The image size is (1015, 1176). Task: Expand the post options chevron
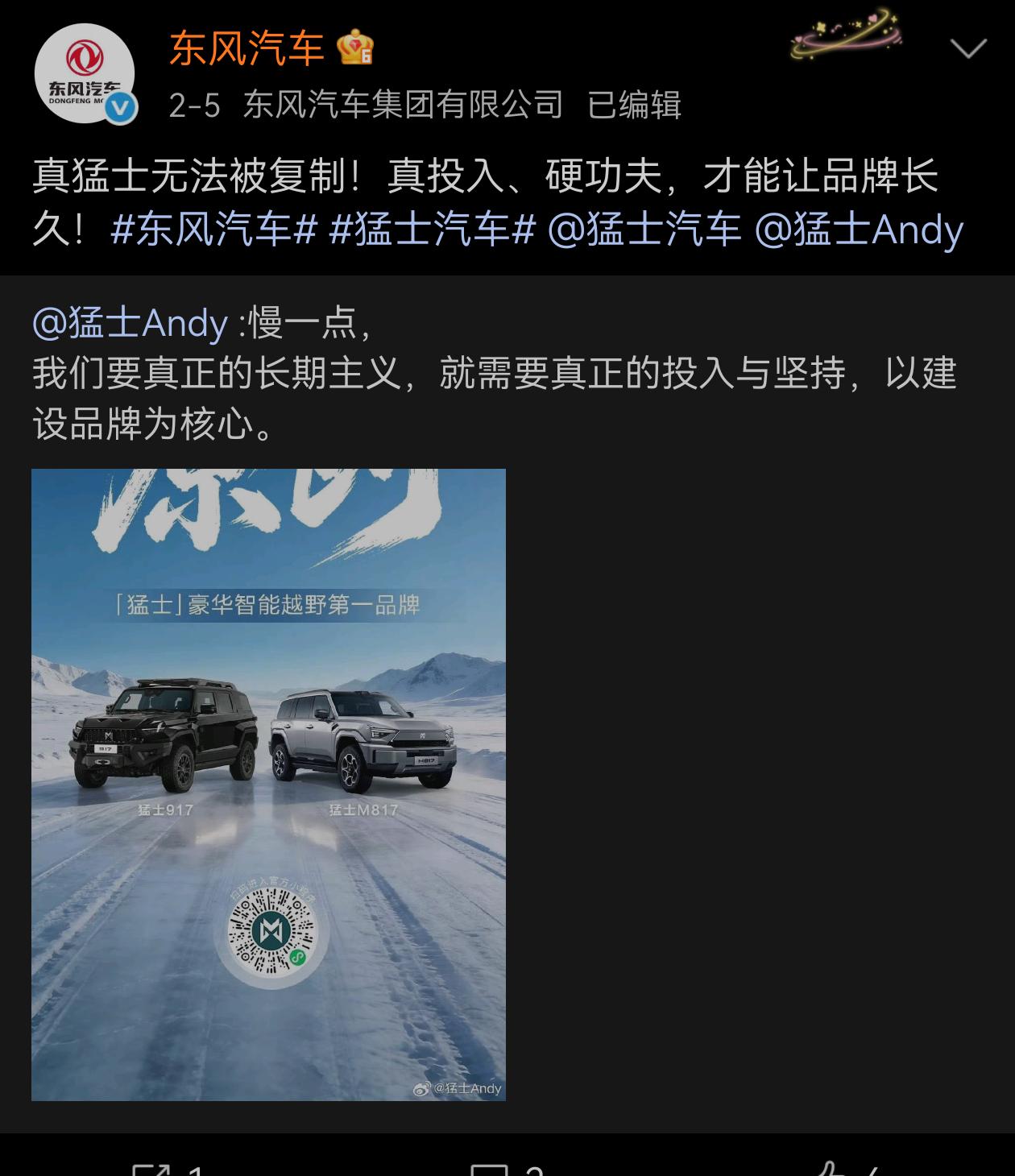pyautogui.click(x=968, y=49)
